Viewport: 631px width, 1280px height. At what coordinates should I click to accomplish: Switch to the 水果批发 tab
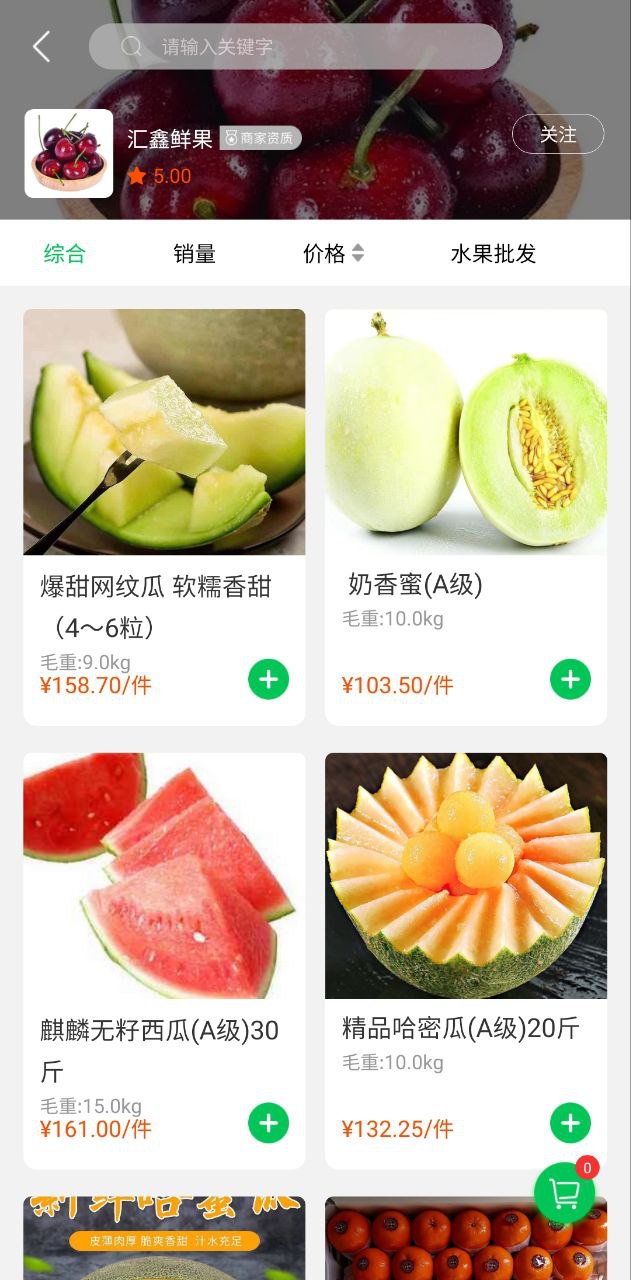(x=493, y=254)
